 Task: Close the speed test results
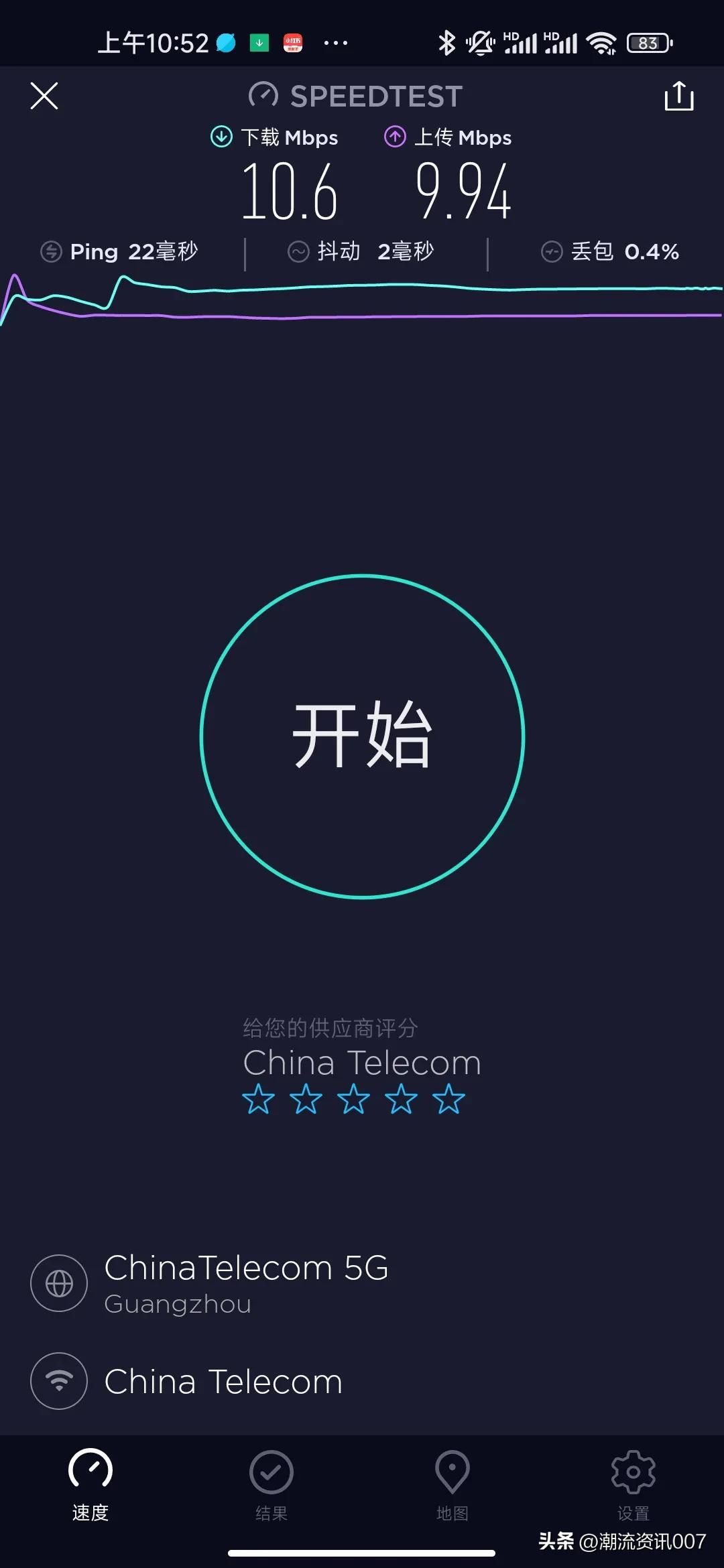44,96
